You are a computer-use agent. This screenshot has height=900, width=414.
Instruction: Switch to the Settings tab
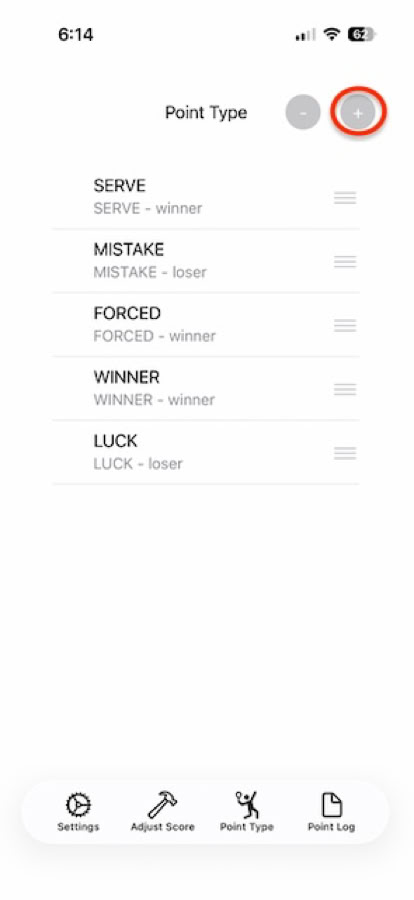click(x=78, y=812)
